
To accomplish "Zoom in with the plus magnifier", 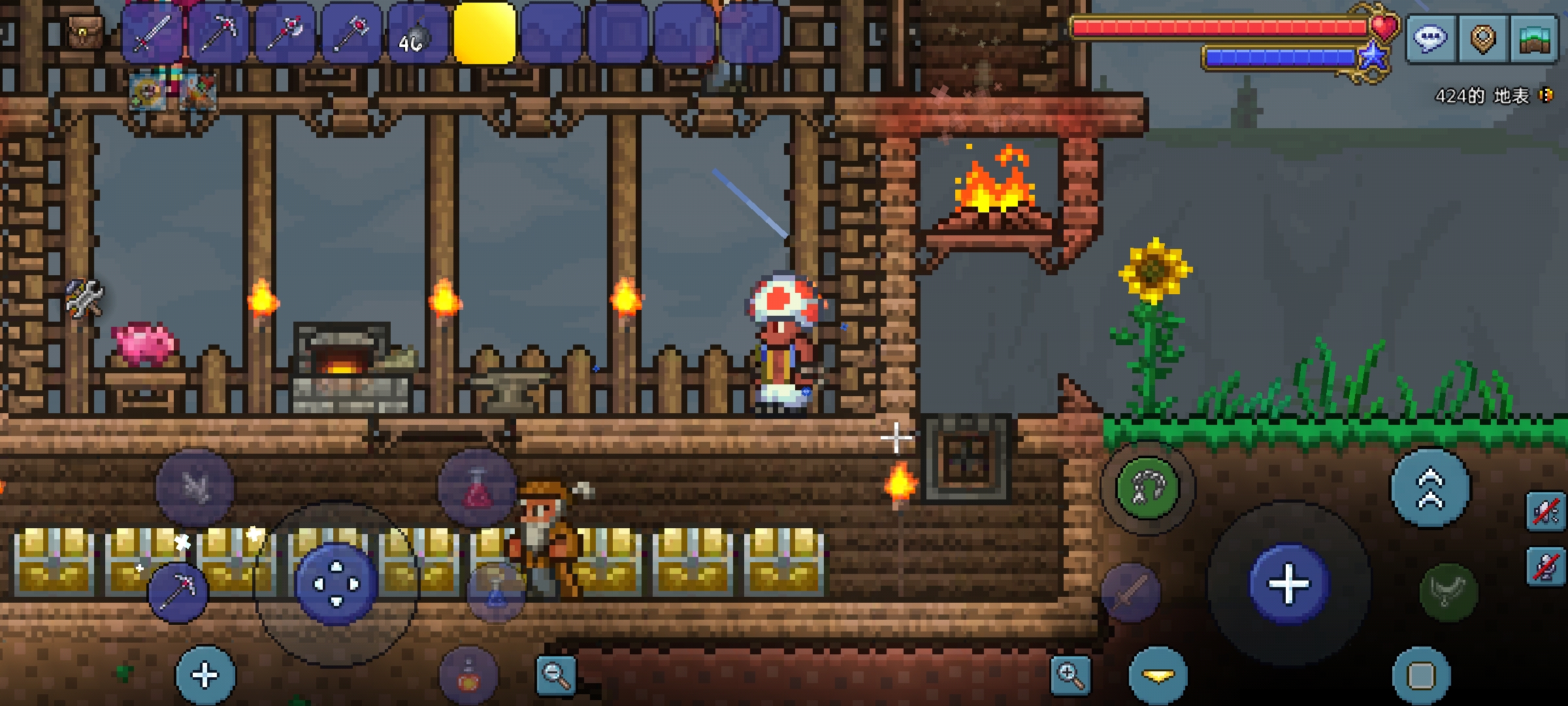I will click(x=1070, y=675).
